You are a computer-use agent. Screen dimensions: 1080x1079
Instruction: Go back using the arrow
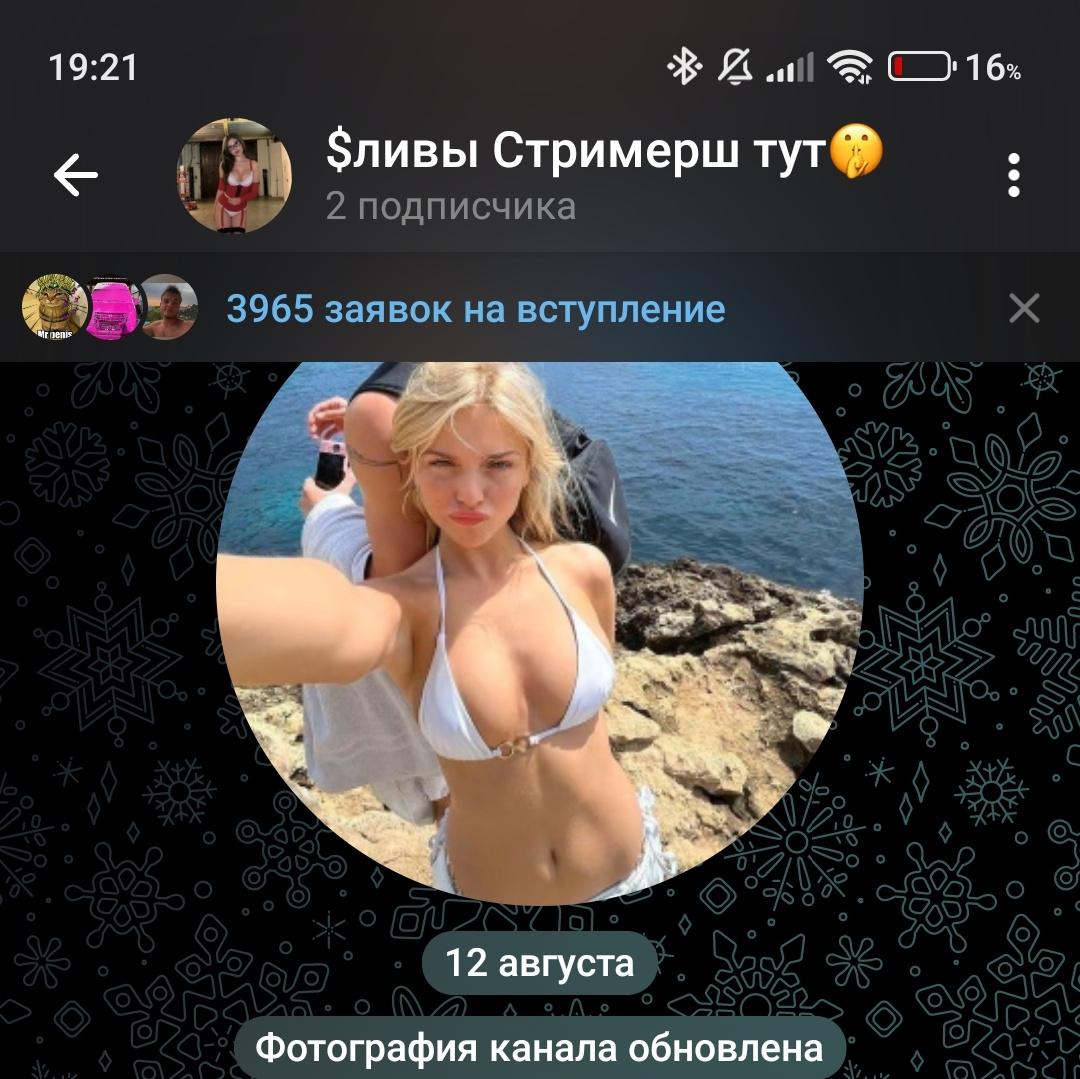[76, 177]
